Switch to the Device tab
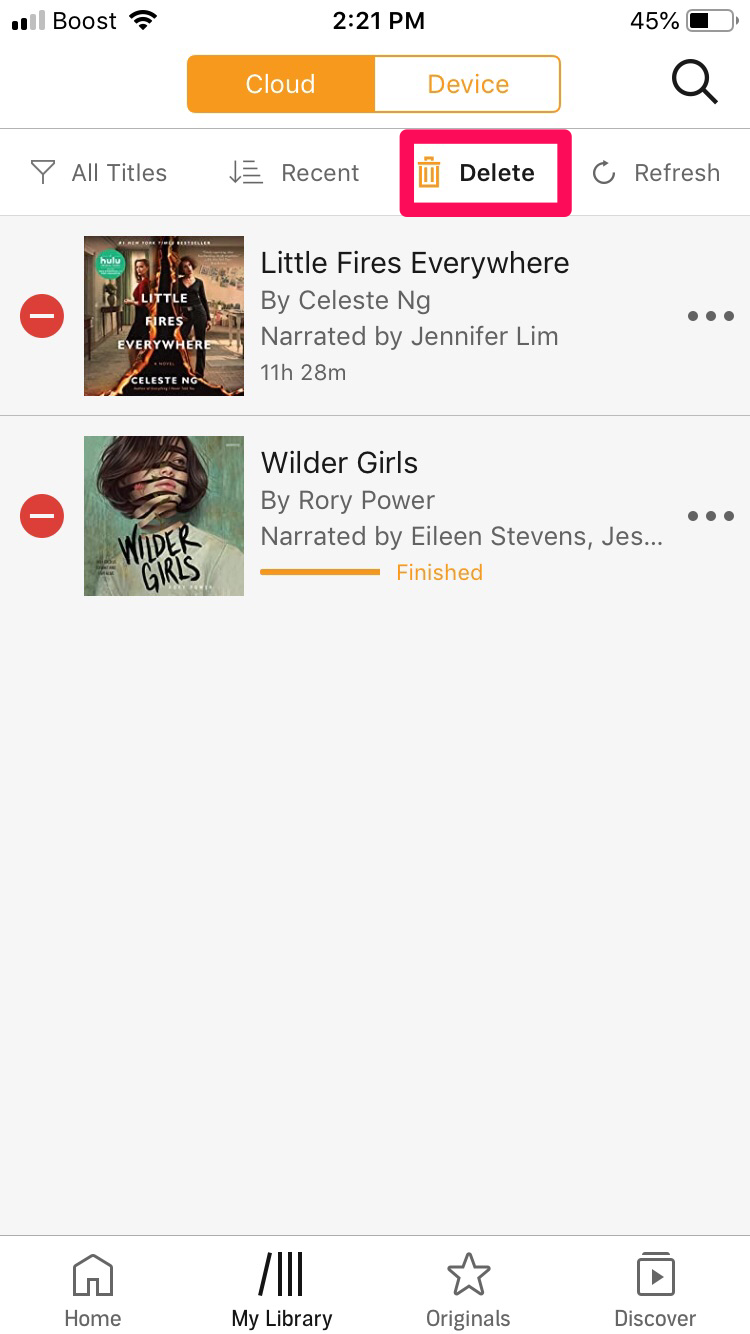The height and width of the screenshot is (1334, 750). pyautogui.click(x=467, y=84)
